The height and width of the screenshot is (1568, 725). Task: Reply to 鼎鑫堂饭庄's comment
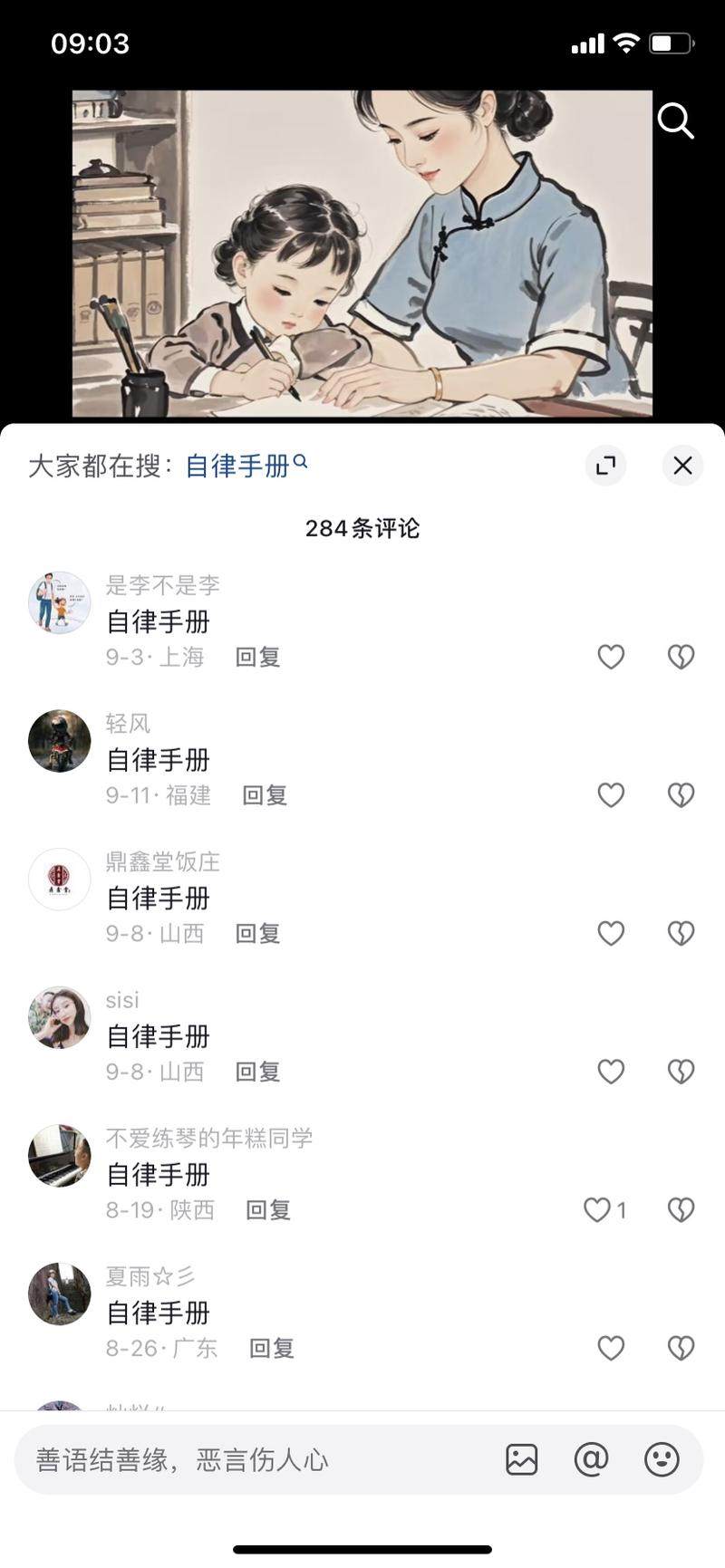257,933
